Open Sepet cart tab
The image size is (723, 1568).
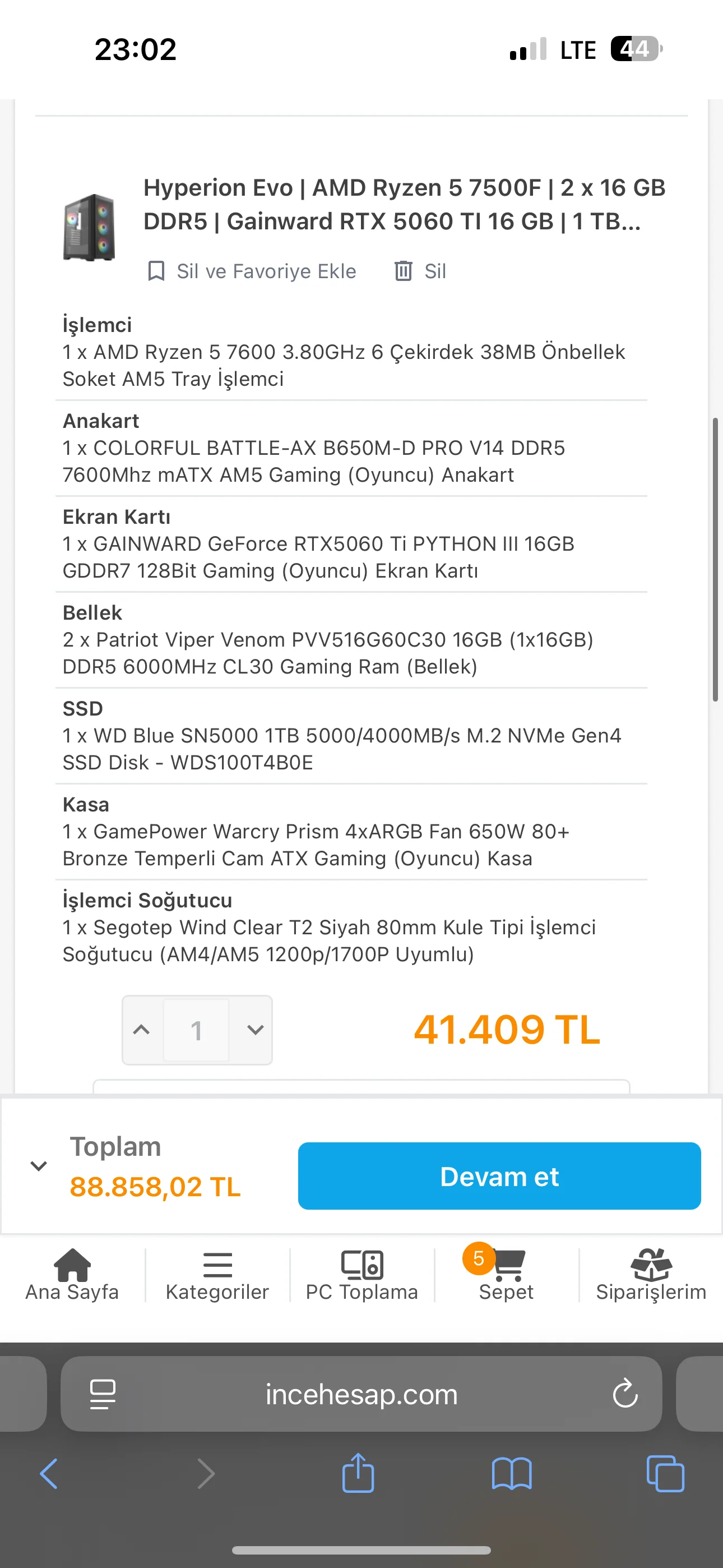click(x=506, y=1275)
